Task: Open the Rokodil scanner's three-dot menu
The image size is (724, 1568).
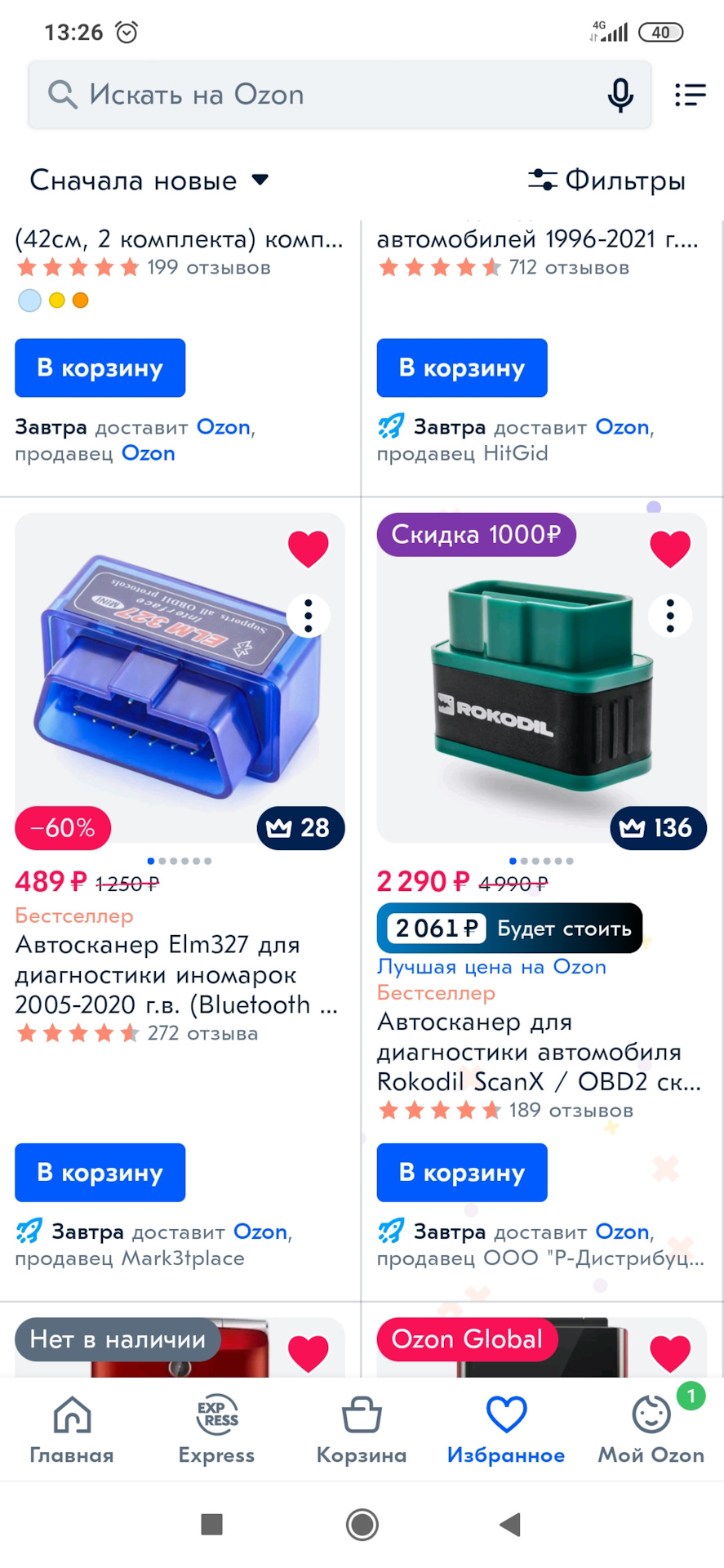Action: click(x=670, y=617)
